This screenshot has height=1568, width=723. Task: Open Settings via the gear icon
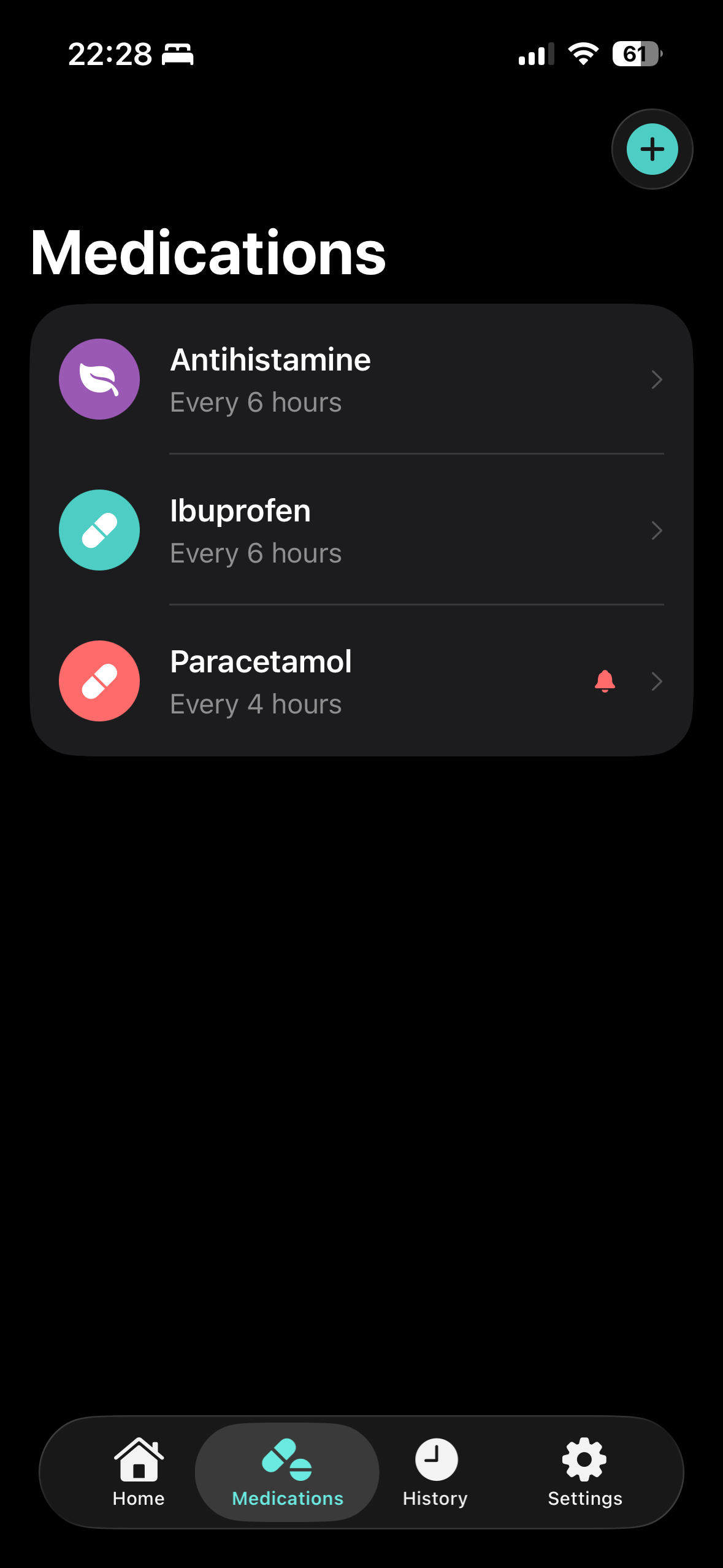click(x=584, y=1471)
